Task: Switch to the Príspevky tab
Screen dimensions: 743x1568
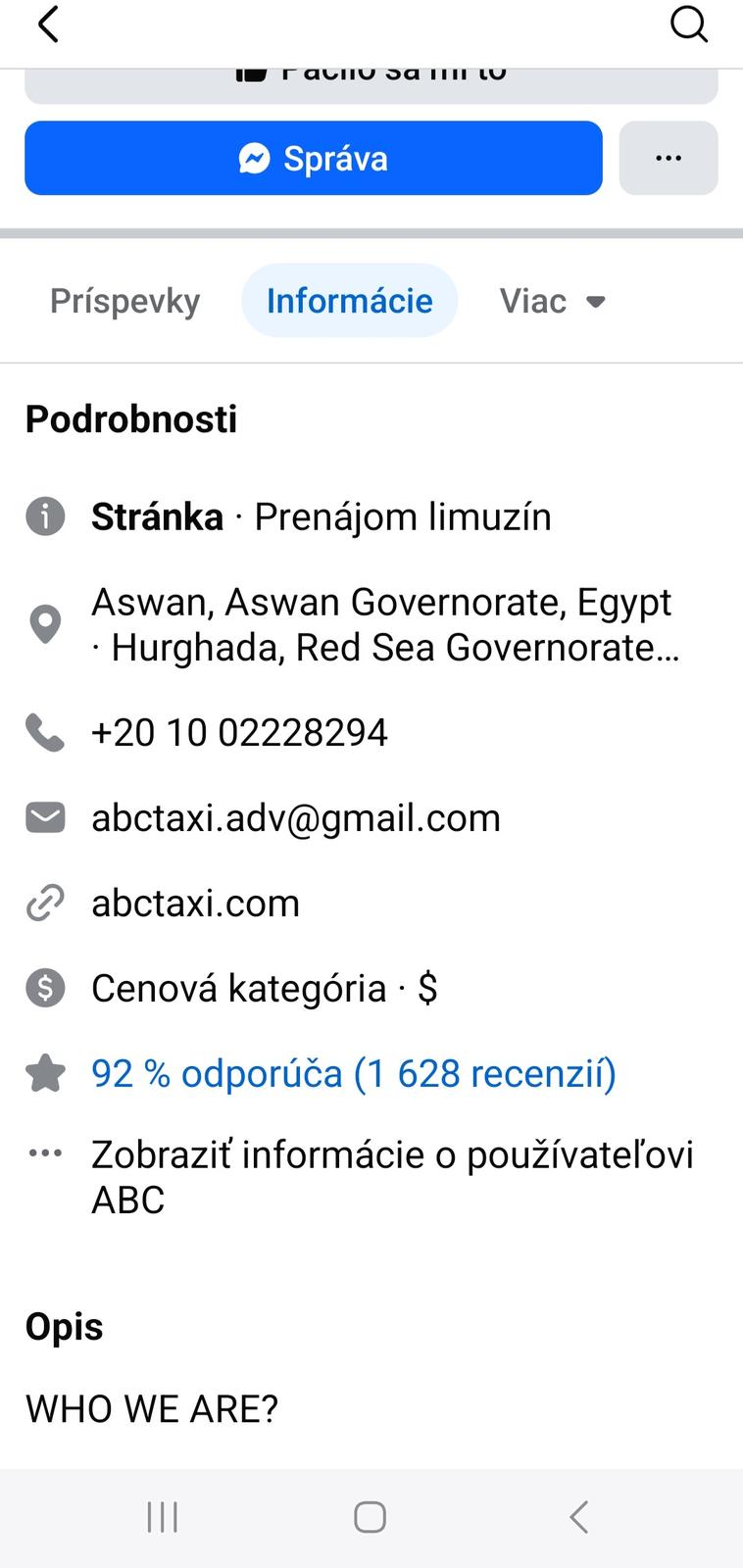Action: click(124, 301)
